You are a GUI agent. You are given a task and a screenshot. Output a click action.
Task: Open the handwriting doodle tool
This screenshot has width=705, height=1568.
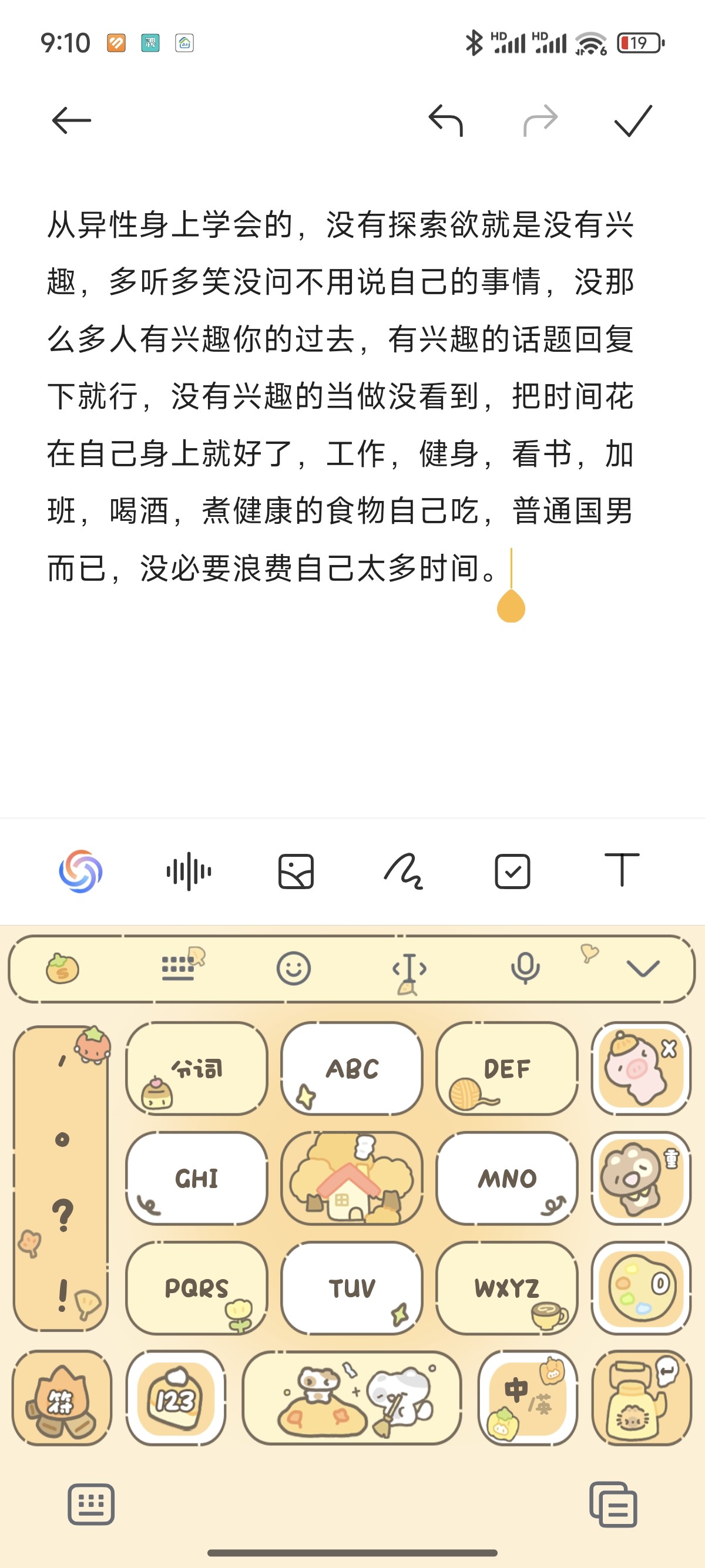pos(404,871)
